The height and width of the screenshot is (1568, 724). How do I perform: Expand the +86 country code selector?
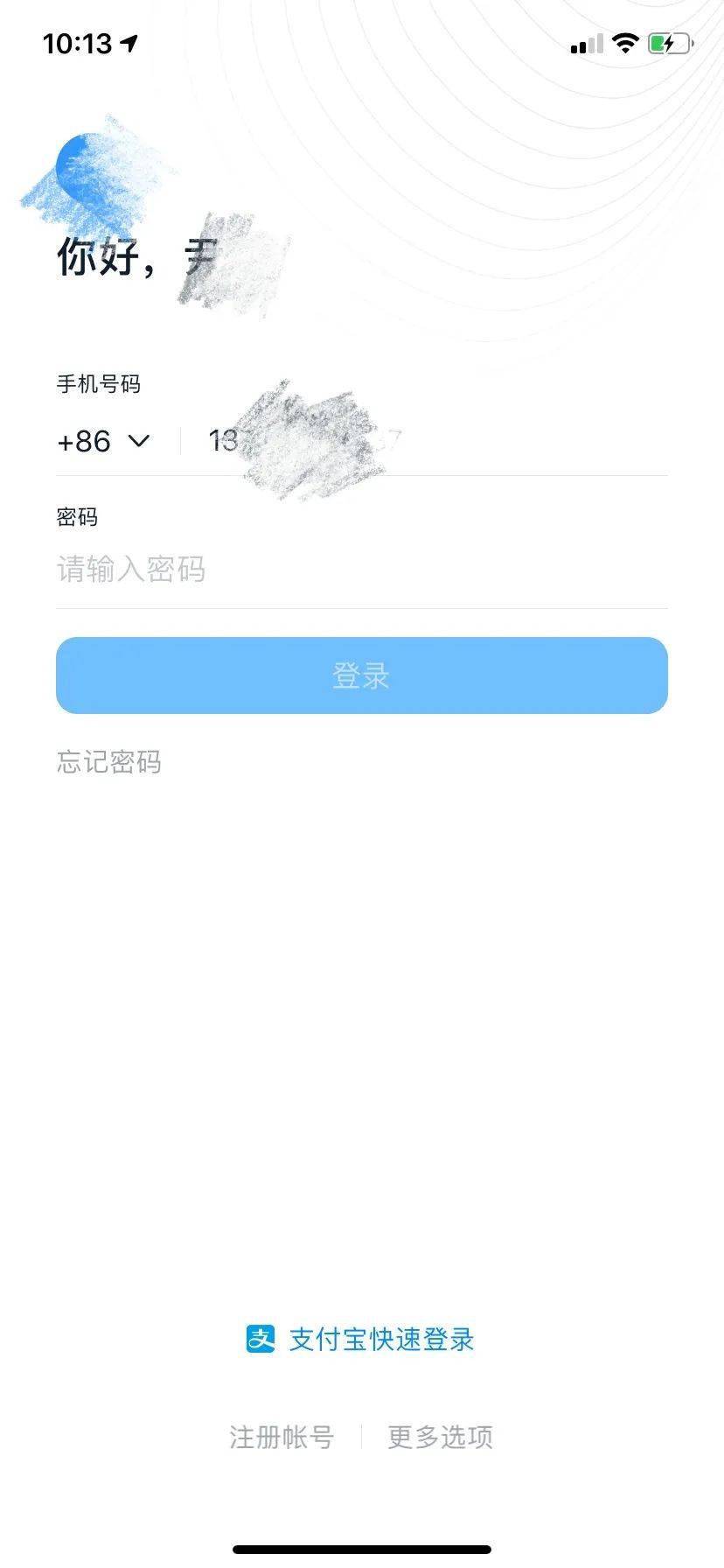83,442
